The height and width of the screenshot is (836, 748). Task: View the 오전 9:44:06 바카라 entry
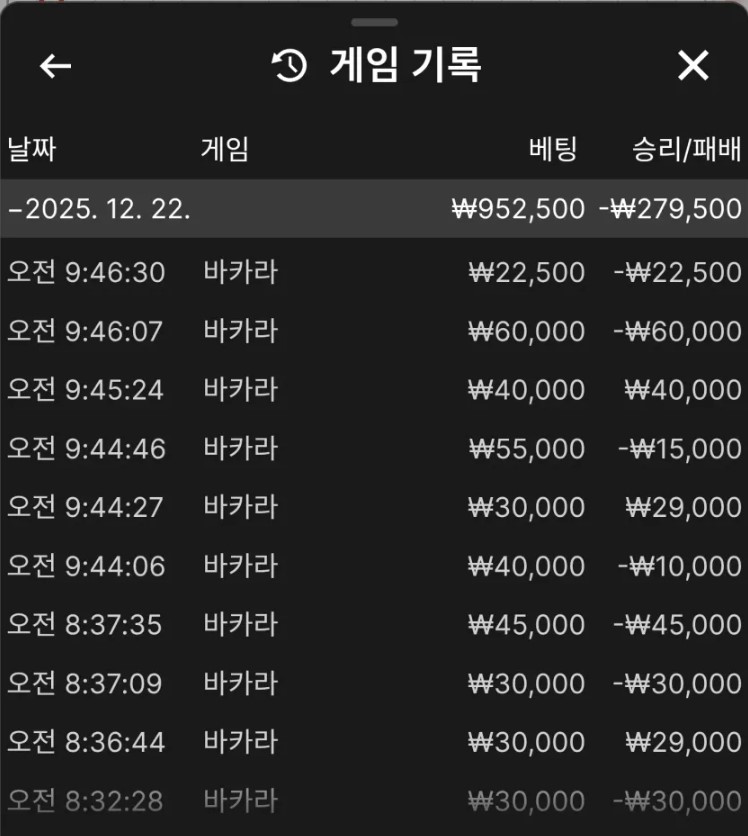[373, 566]
